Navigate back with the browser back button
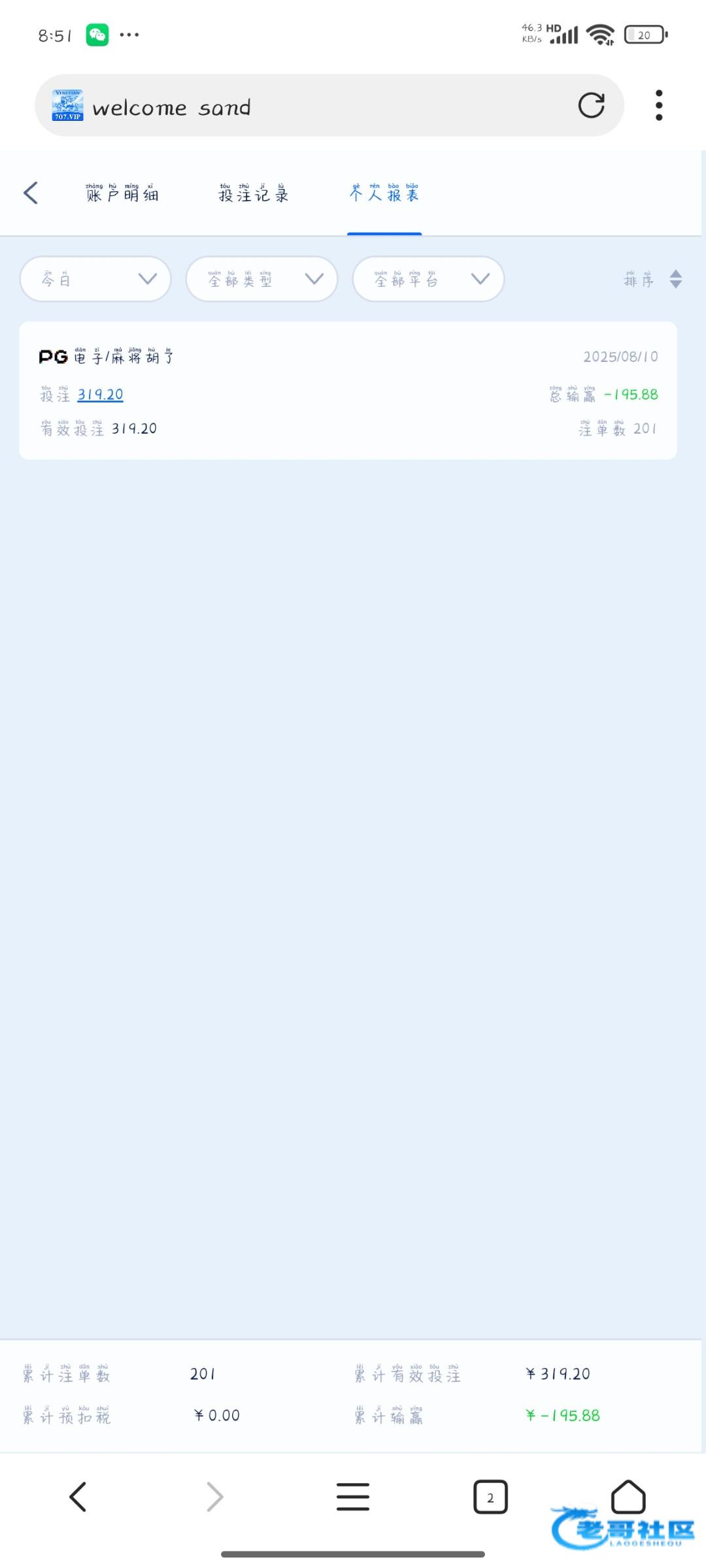The width and height of the screenshot is (706, 1568). 78,1497
